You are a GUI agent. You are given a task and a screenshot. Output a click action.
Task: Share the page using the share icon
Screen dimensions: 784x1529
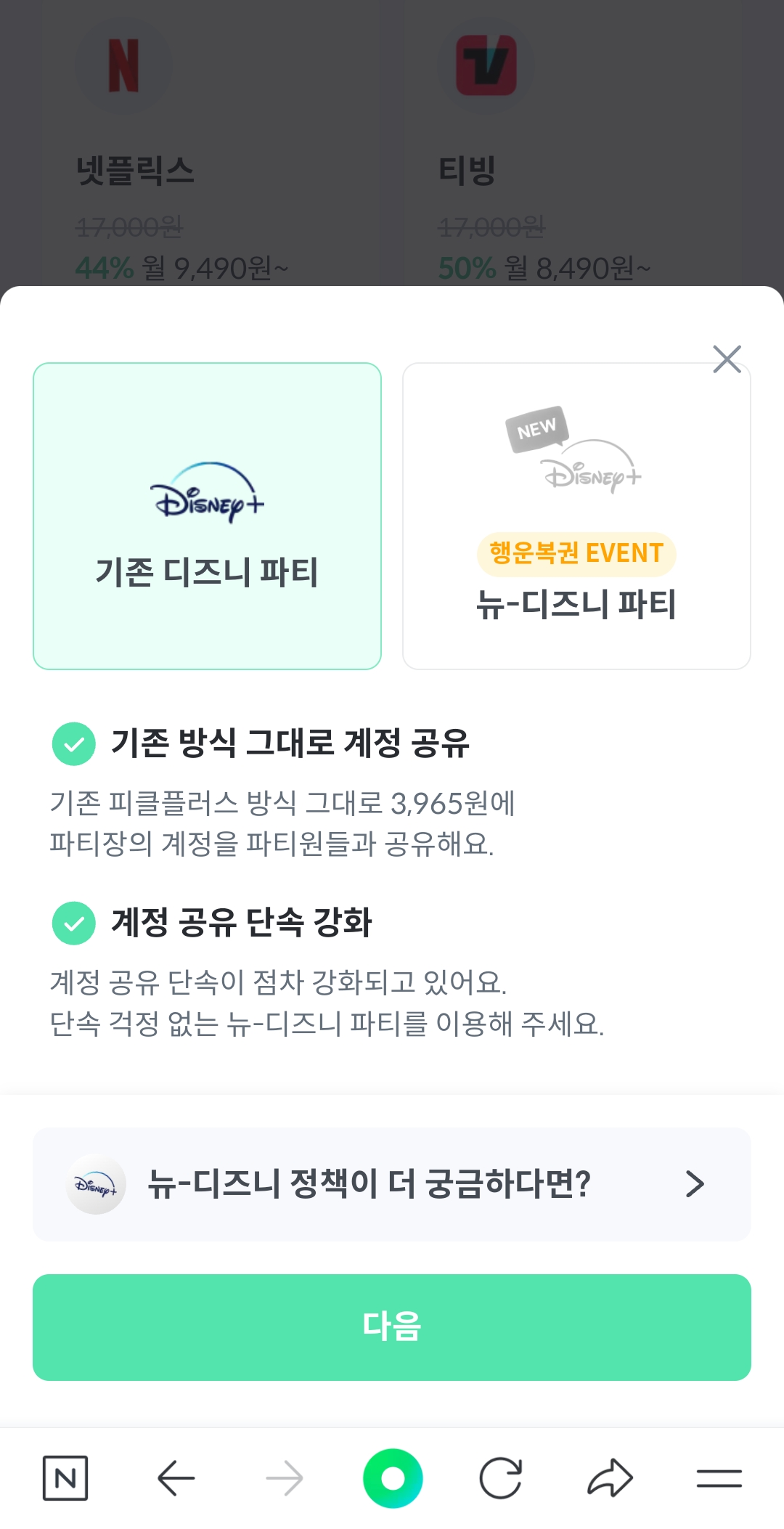click(611, 1475)
